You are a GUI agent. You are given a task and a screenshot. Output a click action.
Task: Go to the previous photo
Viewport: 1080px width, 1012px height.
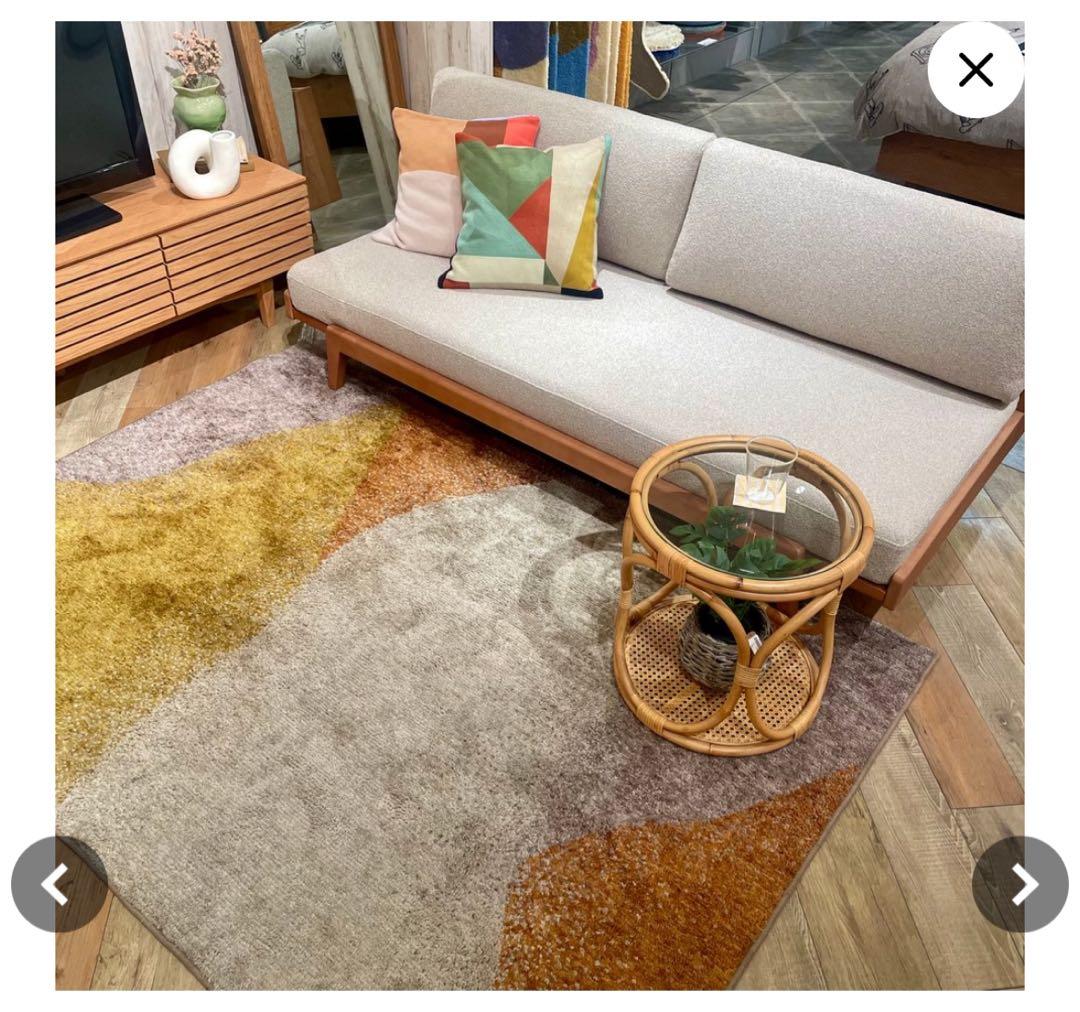tap(58, 884)
